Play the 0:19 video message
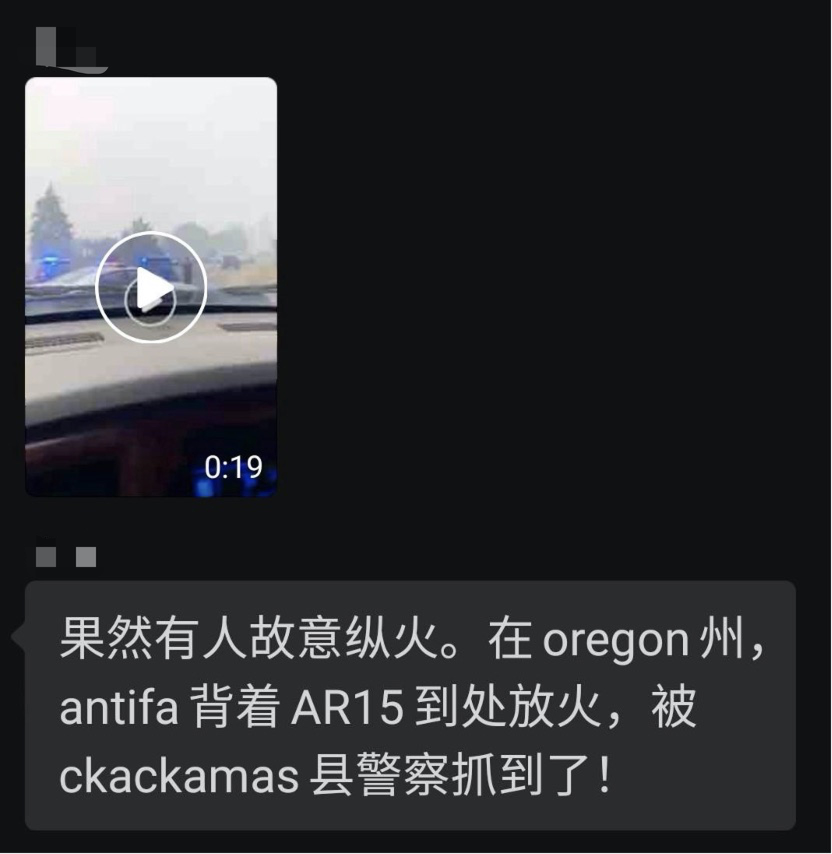 click(151, 287)
